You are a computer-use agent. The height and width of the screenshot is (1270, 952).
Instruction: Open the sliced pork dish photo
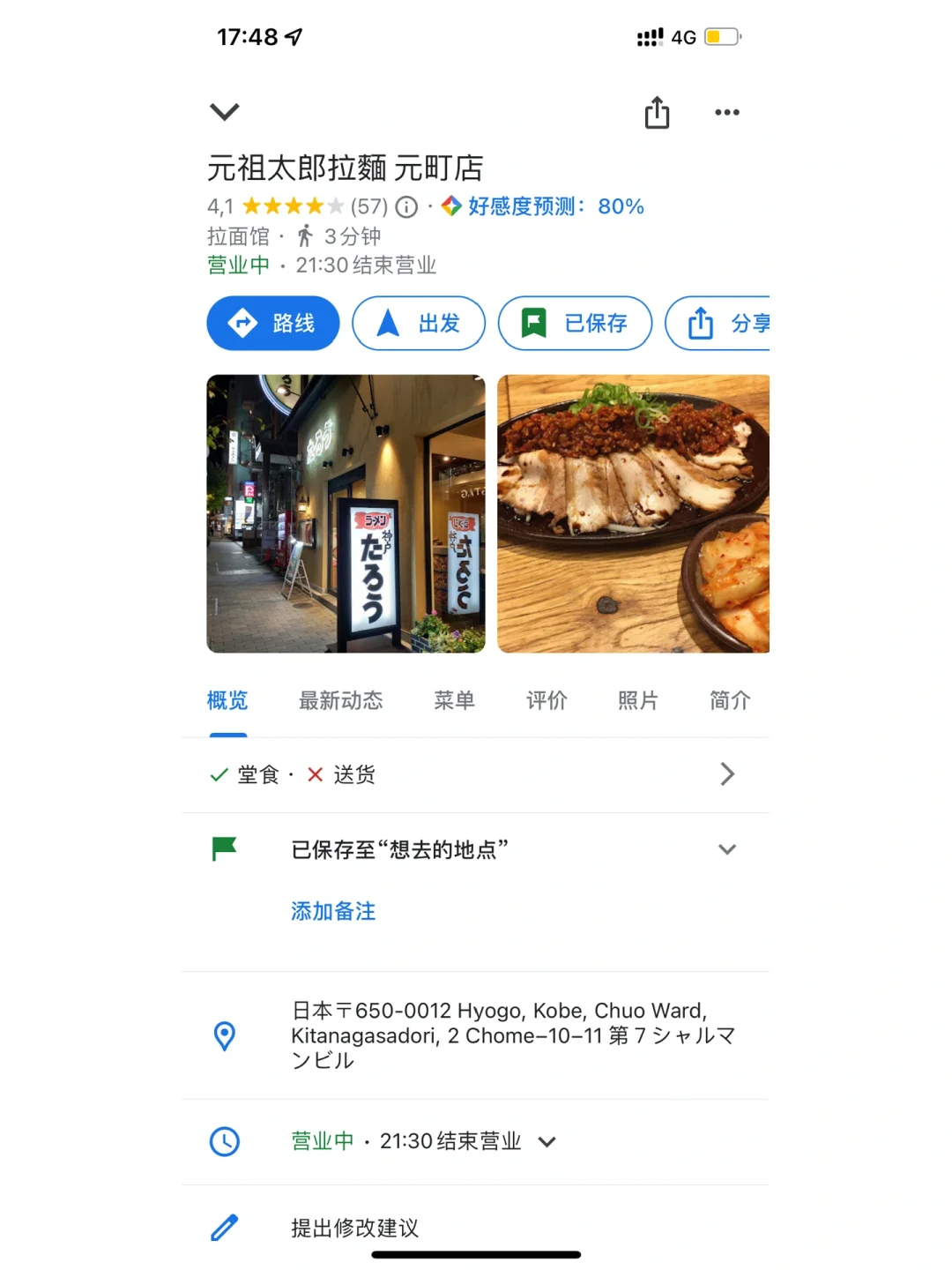point(633,514)
